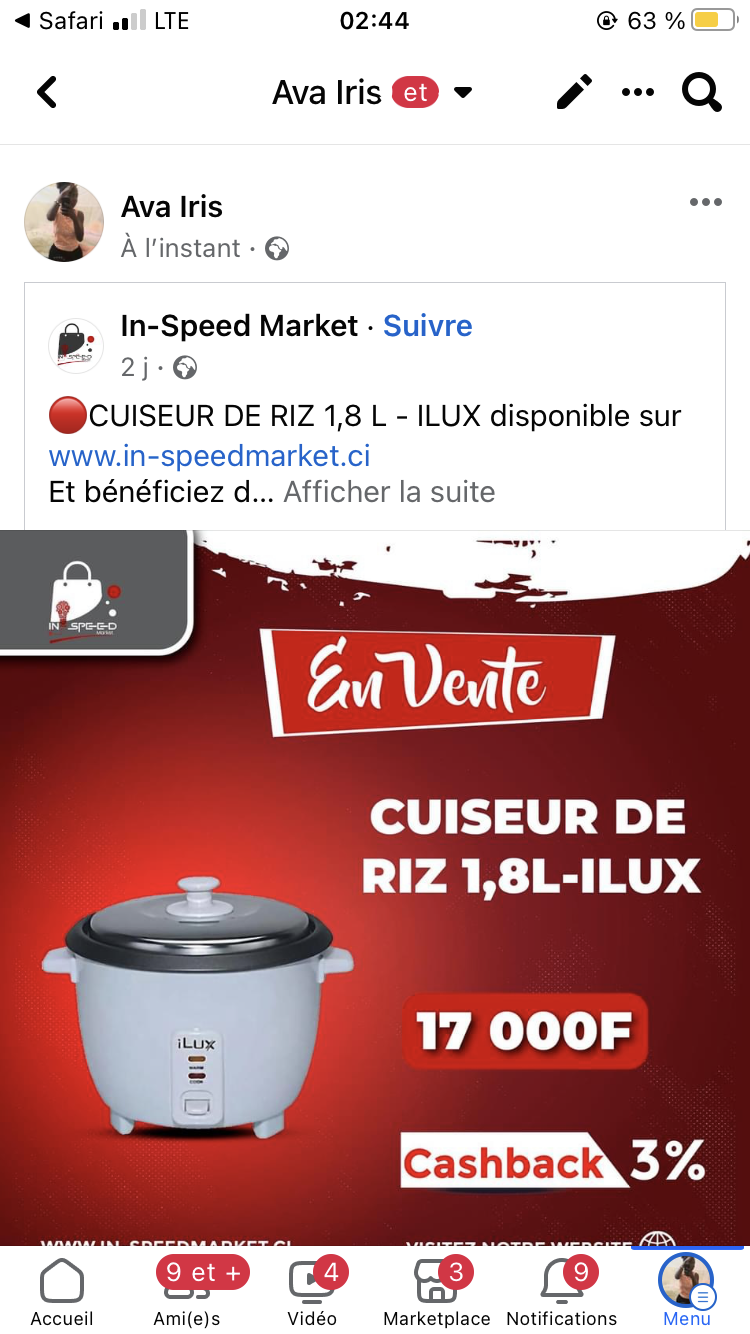Open the rice cooker post image

click(x=375, y=888)
